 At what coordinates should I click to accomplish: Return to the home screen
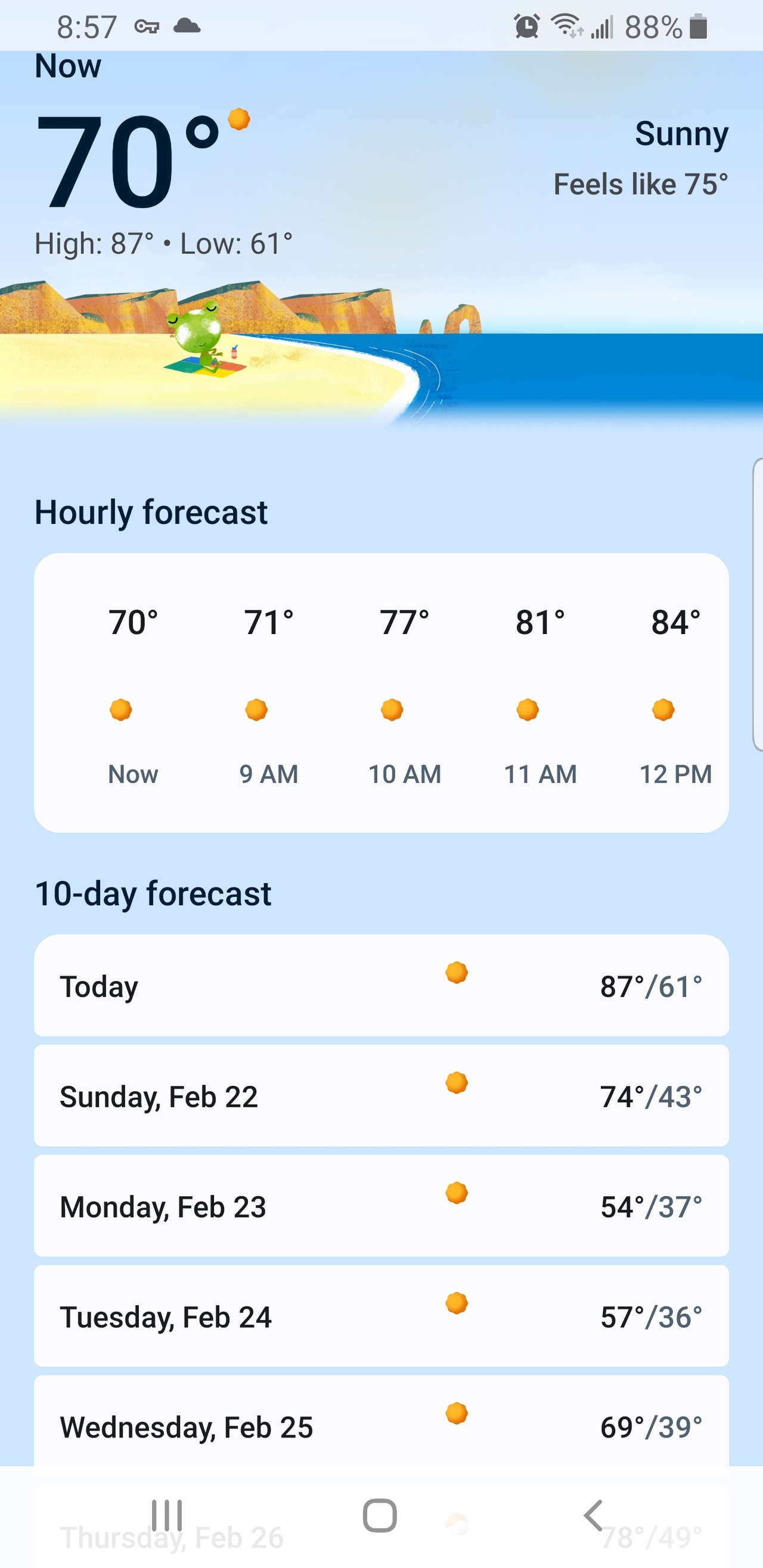click(380, 1514)
